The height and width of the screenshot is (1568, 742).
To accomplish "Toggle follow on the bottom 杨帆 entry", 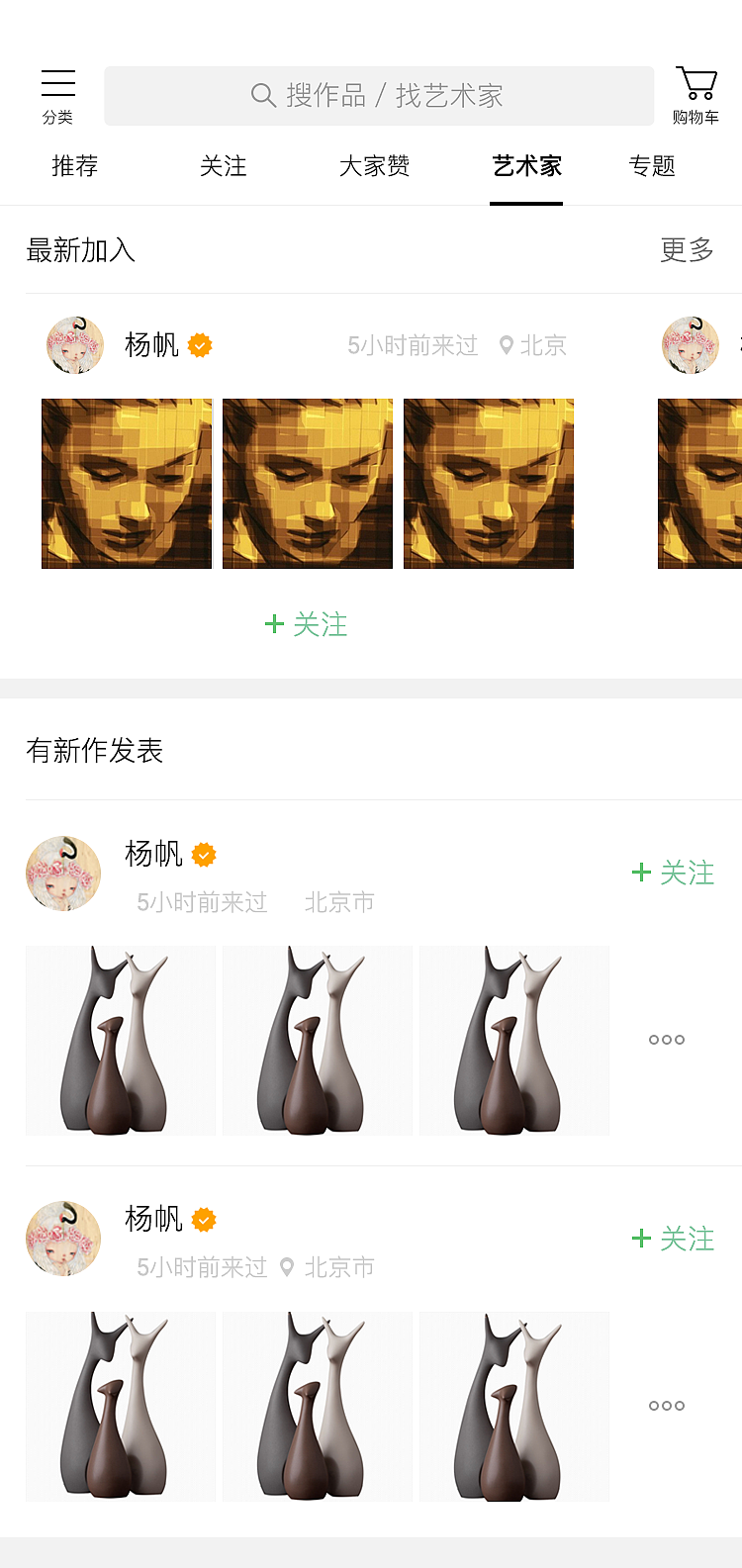I will pos(674,1239).
